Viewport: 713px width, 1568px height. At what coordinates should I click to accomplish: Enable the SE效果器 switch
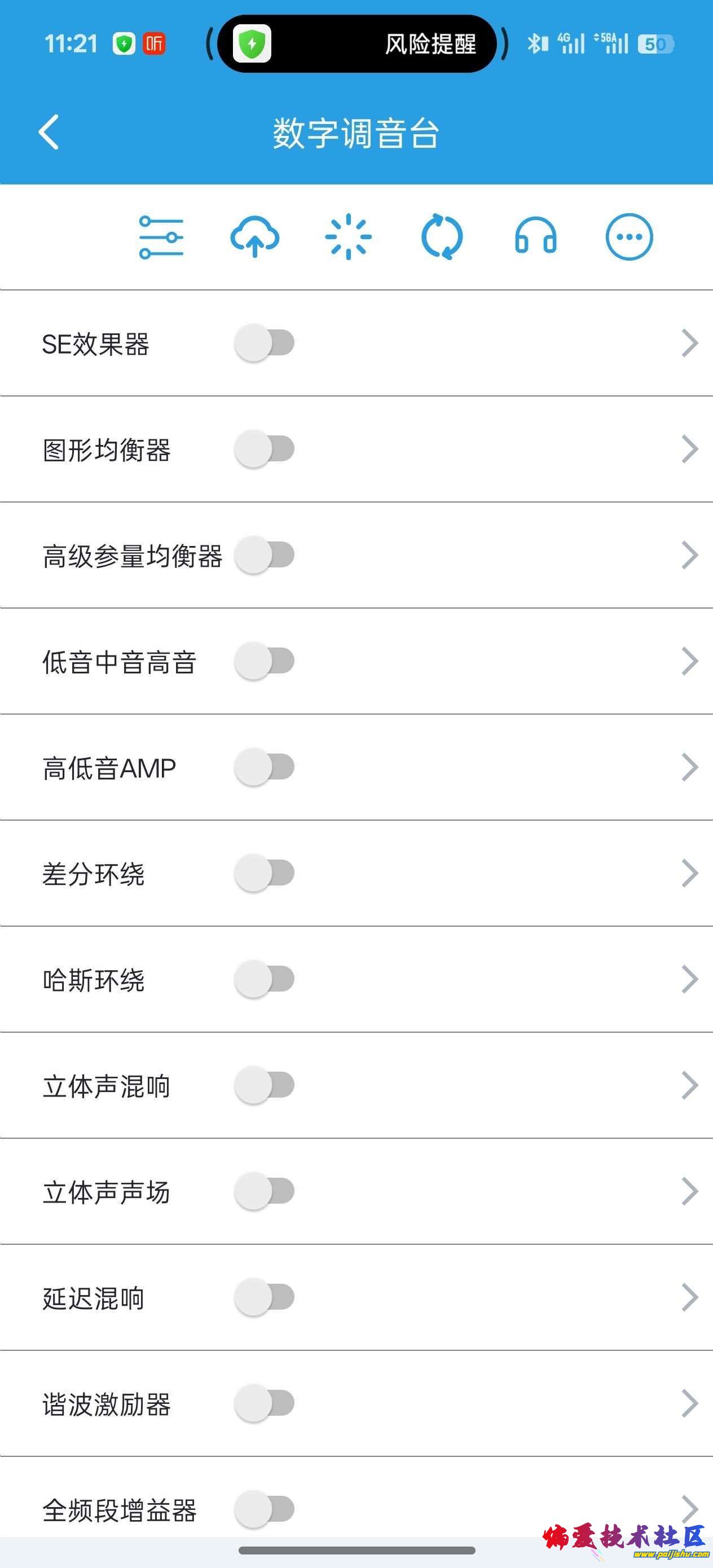pos(265,343)
